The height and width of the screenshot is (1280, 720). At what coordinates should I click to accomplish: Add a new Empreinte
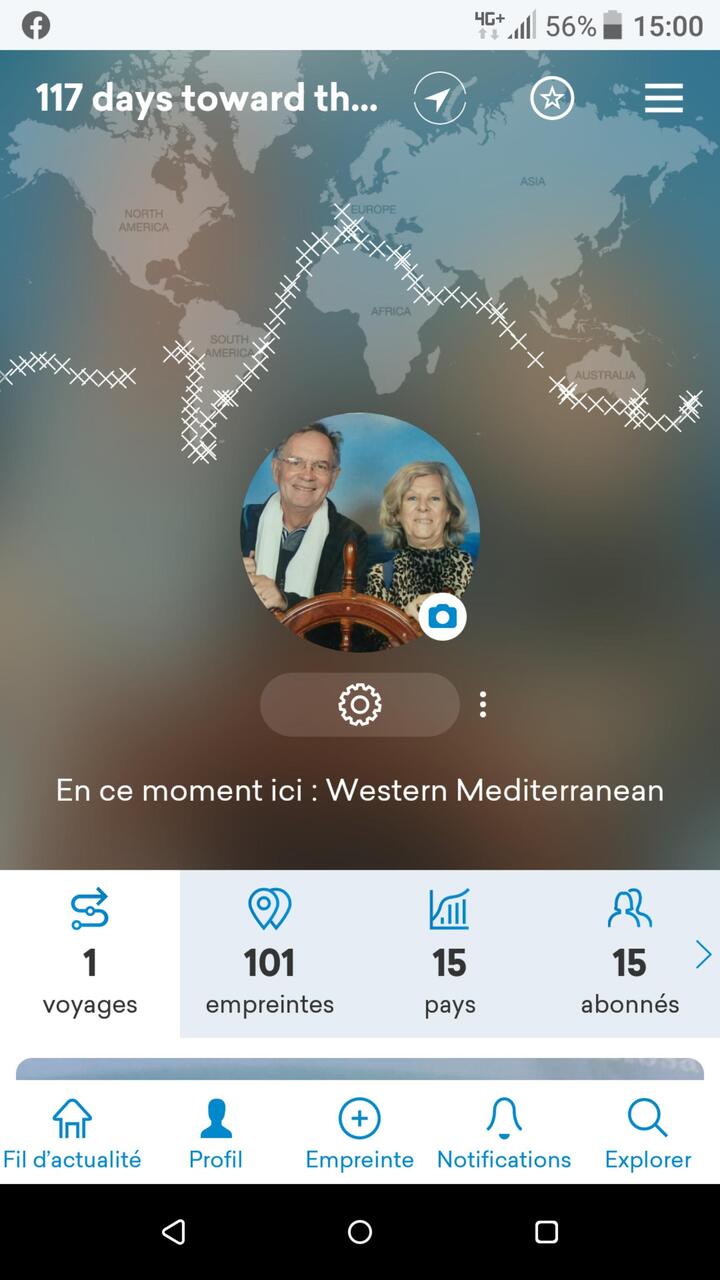pos(359,1133)
